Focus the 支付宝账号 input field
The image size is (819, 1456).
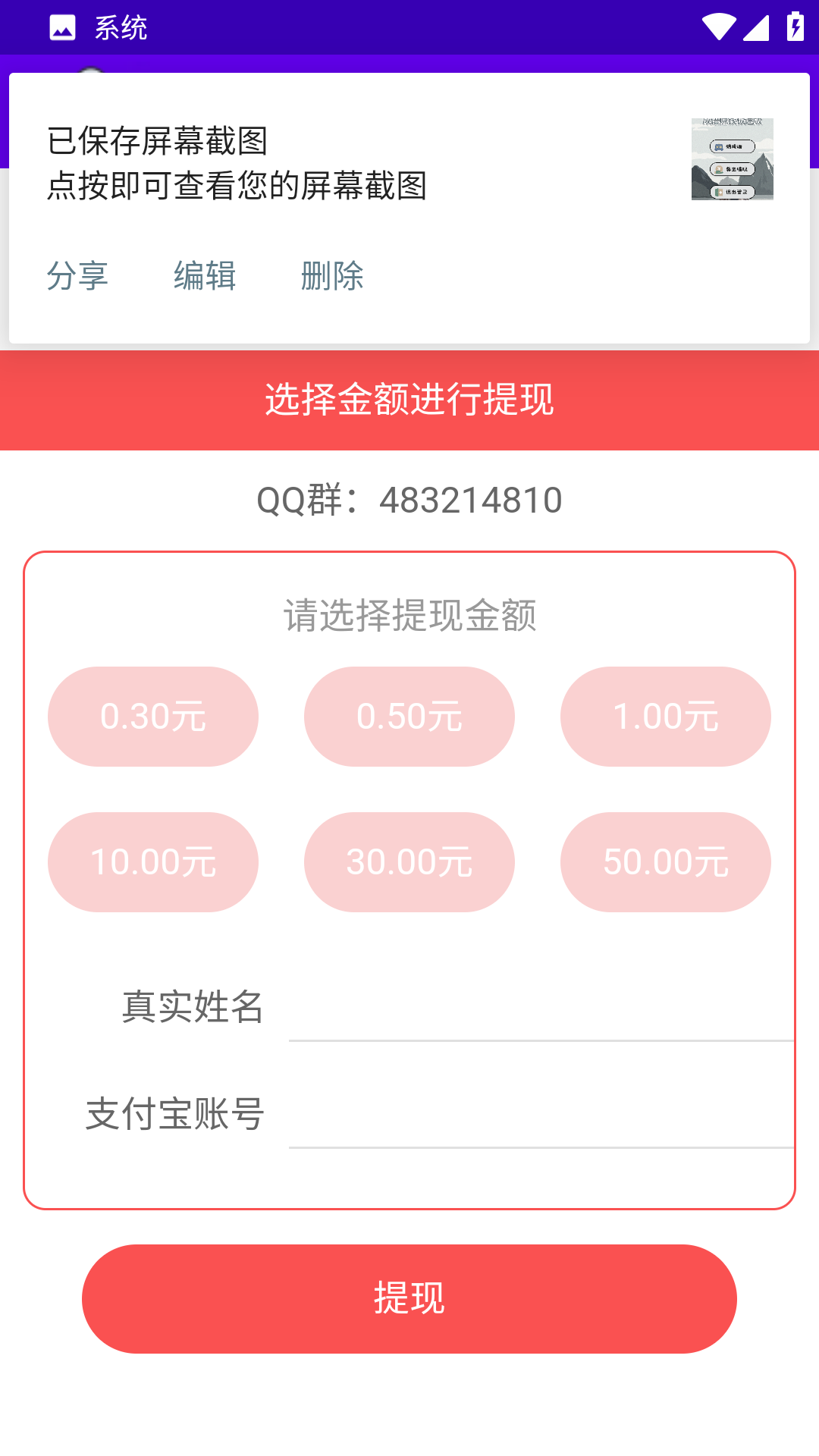click(x=540, y=1115)
